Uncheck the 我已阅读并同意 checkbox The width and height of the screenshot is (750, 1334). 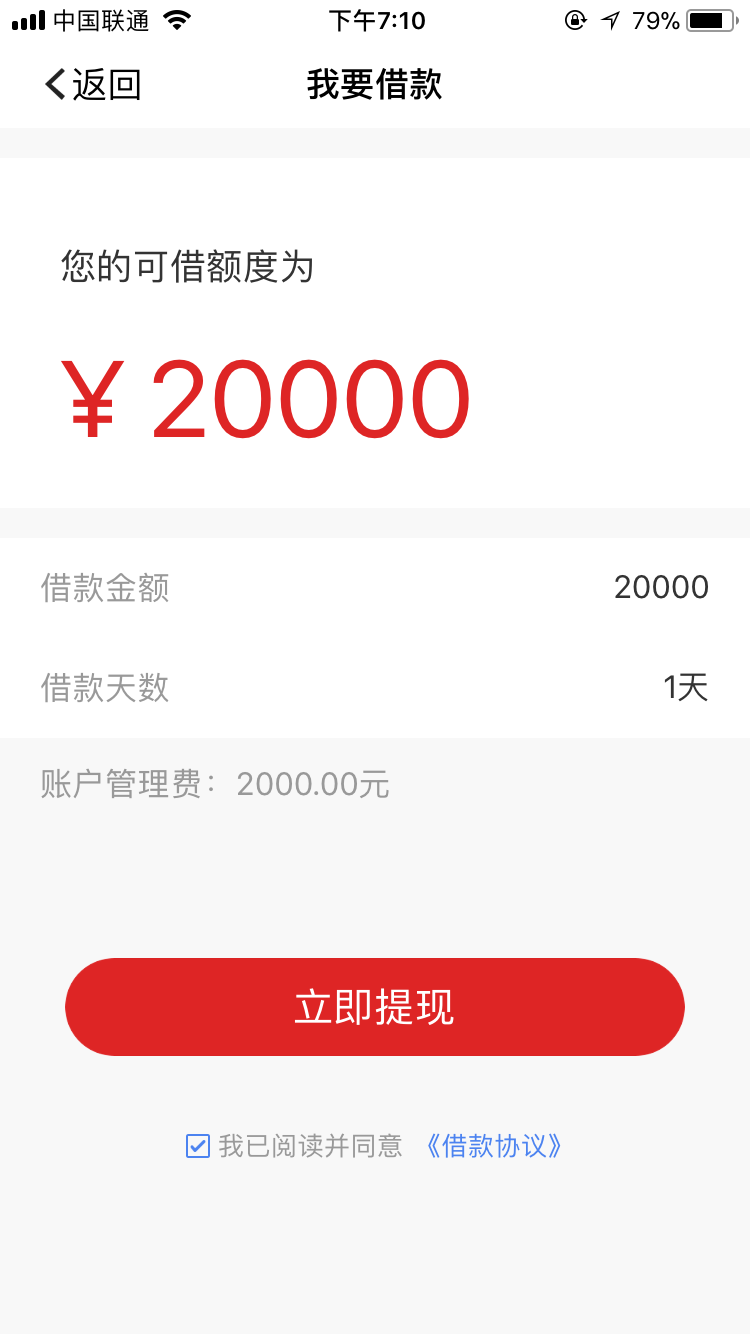[x=198, y=1146]
